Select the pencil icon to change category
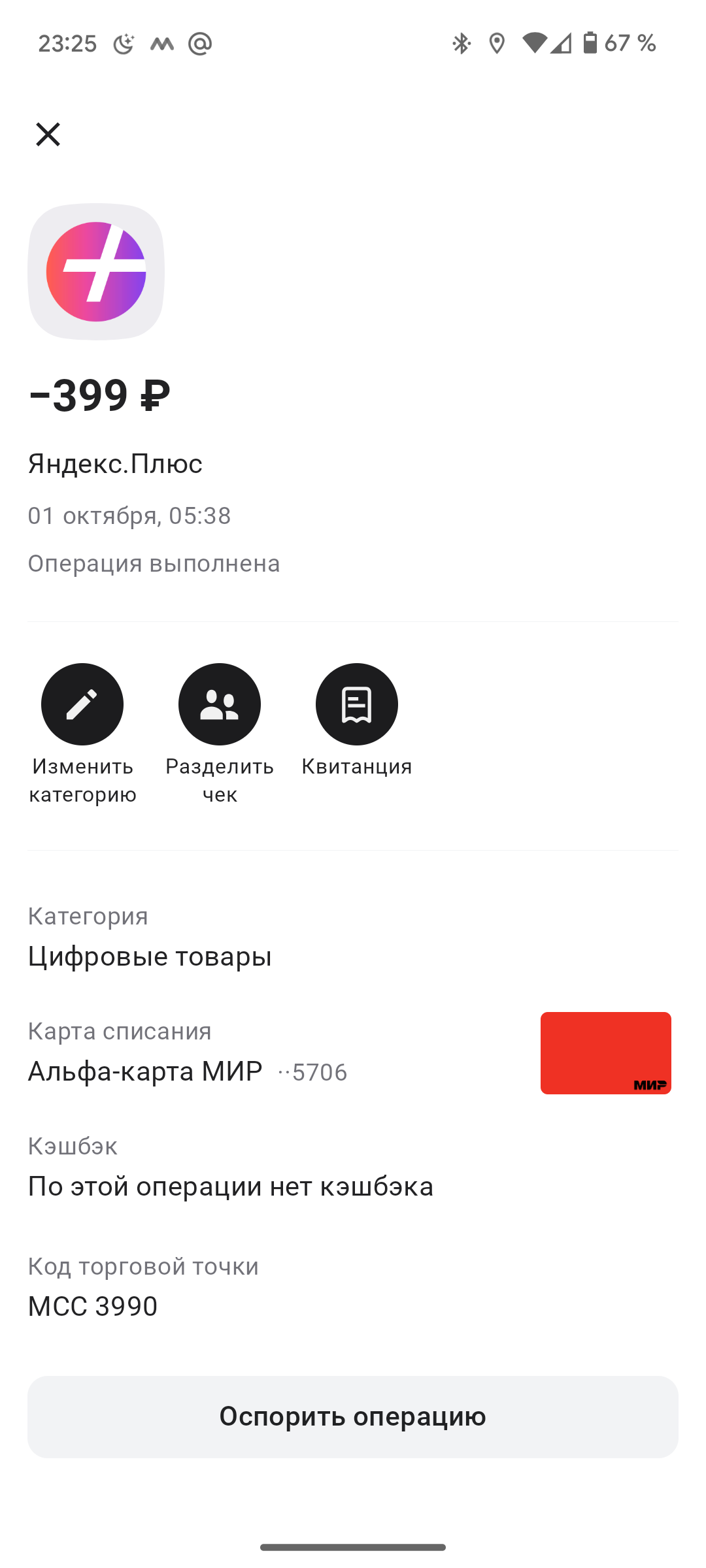Image resolution: width=706 pixels, height=1568 pixels. click(x=82, y=704)
